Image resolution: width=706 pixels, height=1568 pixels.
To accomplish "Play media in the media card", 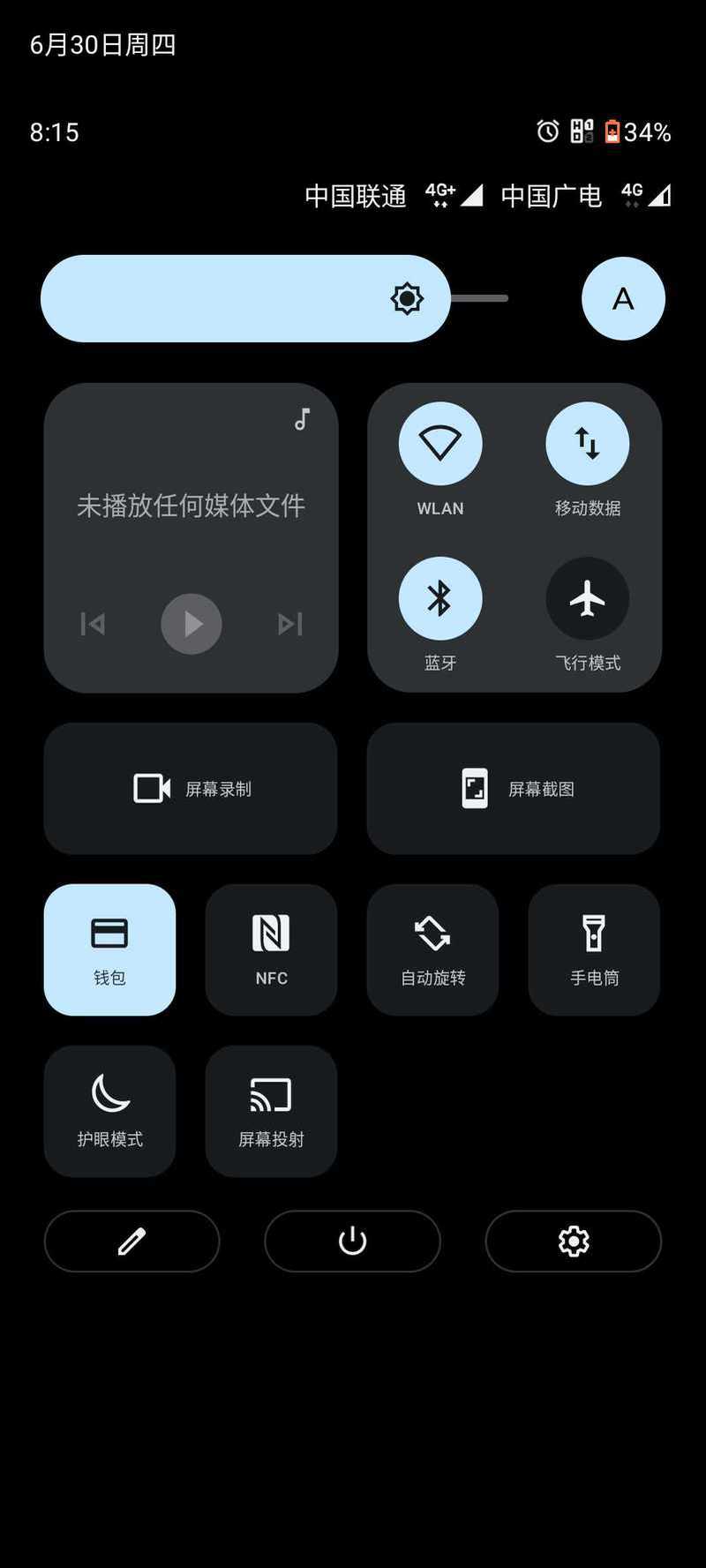I will pyautogui.click(x=192, y=624).
